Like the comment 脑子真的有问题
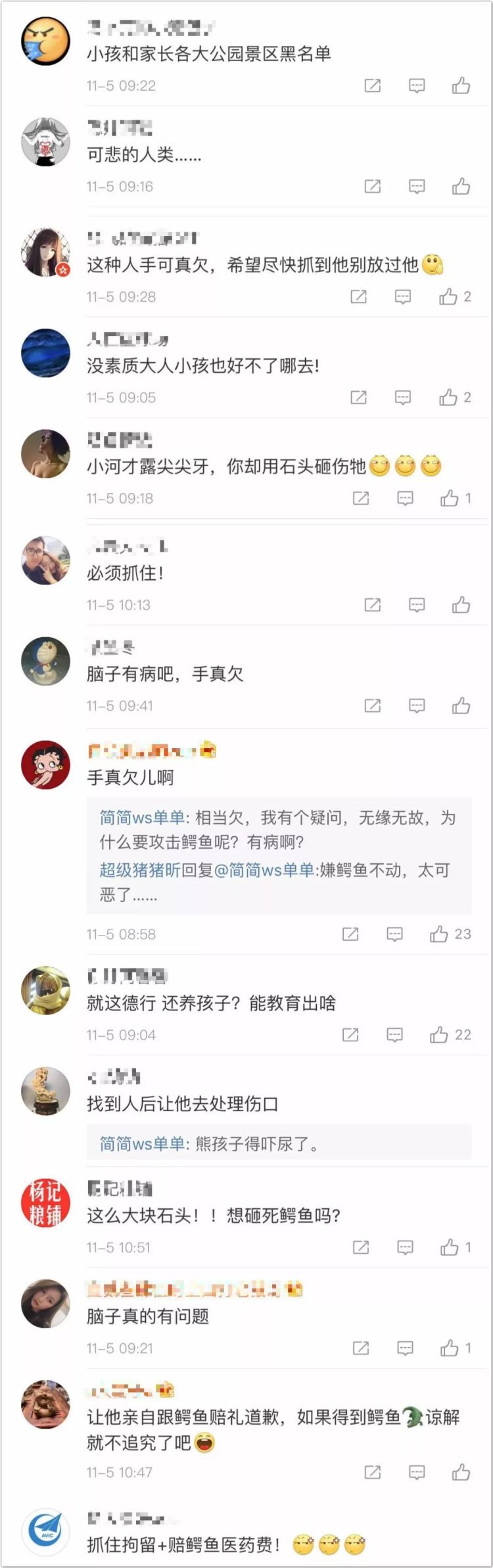493x1568 pixels. [x=449, y=1348]
